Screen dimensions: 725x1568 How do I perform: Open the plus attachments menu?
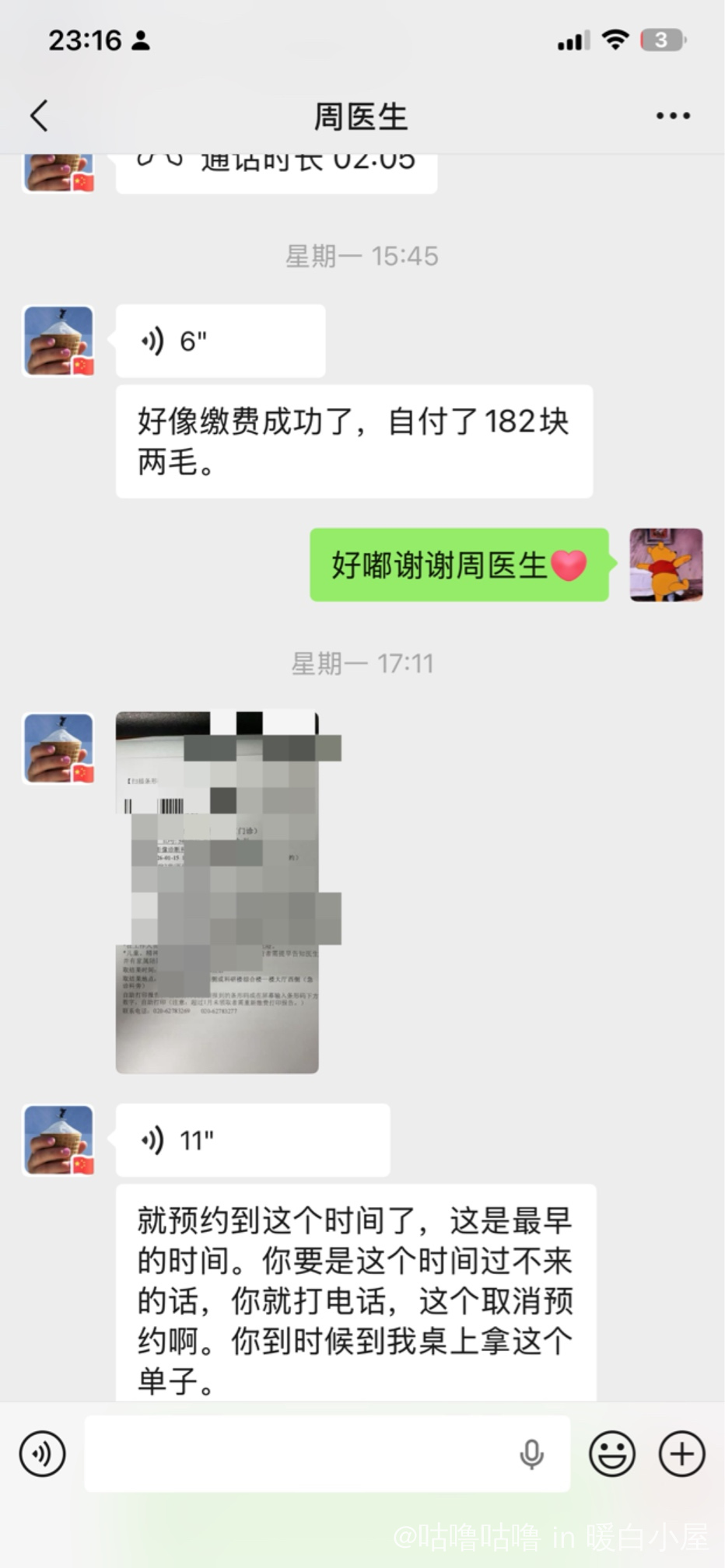coord(681,1454)
